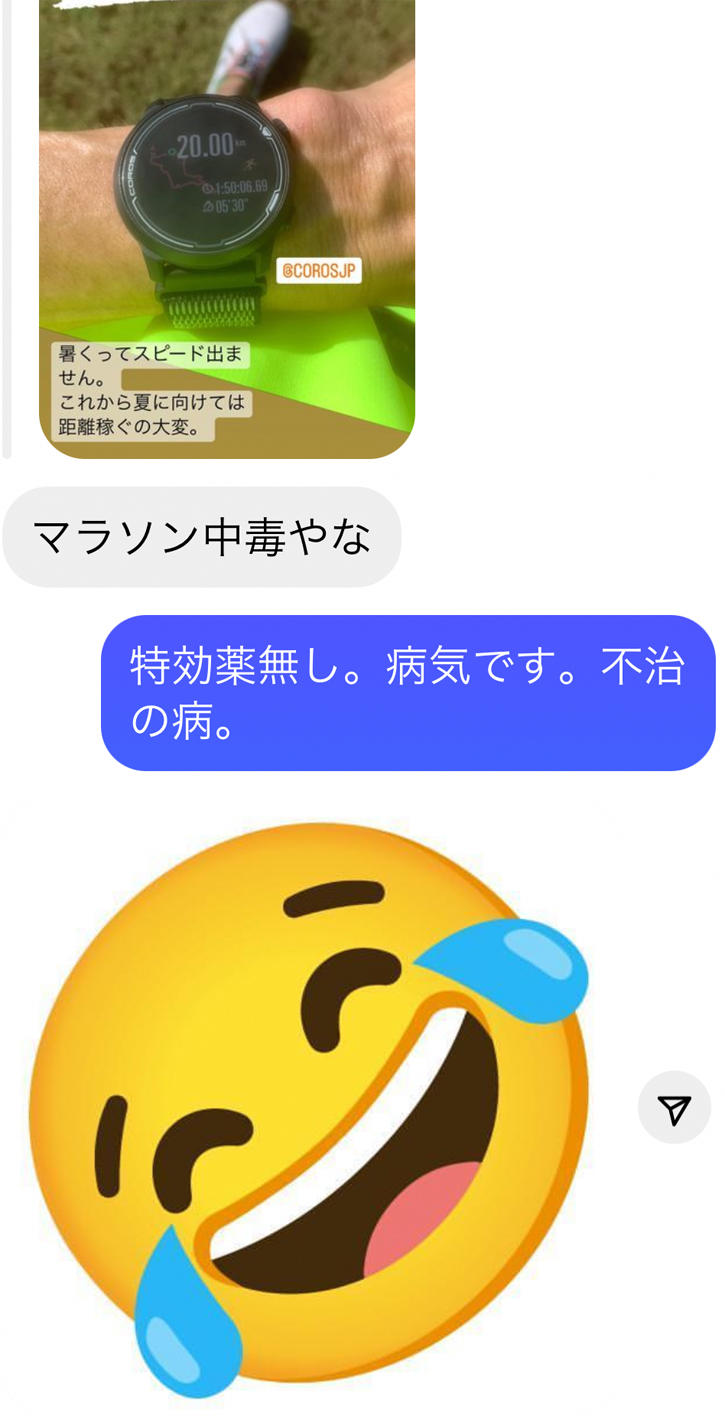
Task: Tap the share arrow beside the laughing emoji
Action: (674, 1108)
